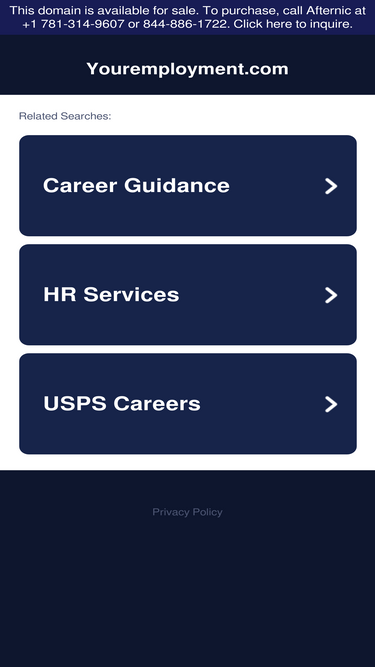Tap the domain for sale banner

click(188, 17)
